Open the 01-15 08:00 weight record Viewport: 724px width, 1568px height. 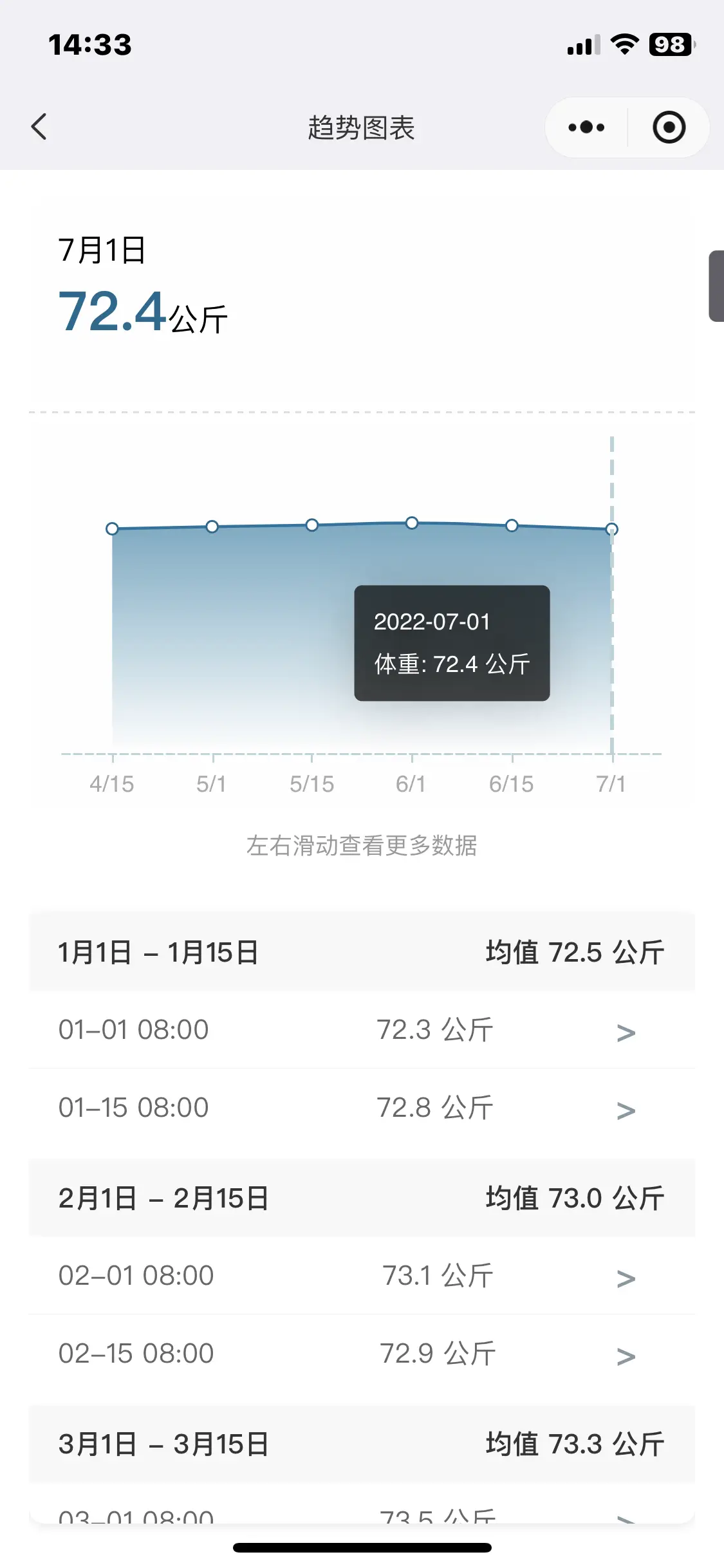[x=362, y=1108]
